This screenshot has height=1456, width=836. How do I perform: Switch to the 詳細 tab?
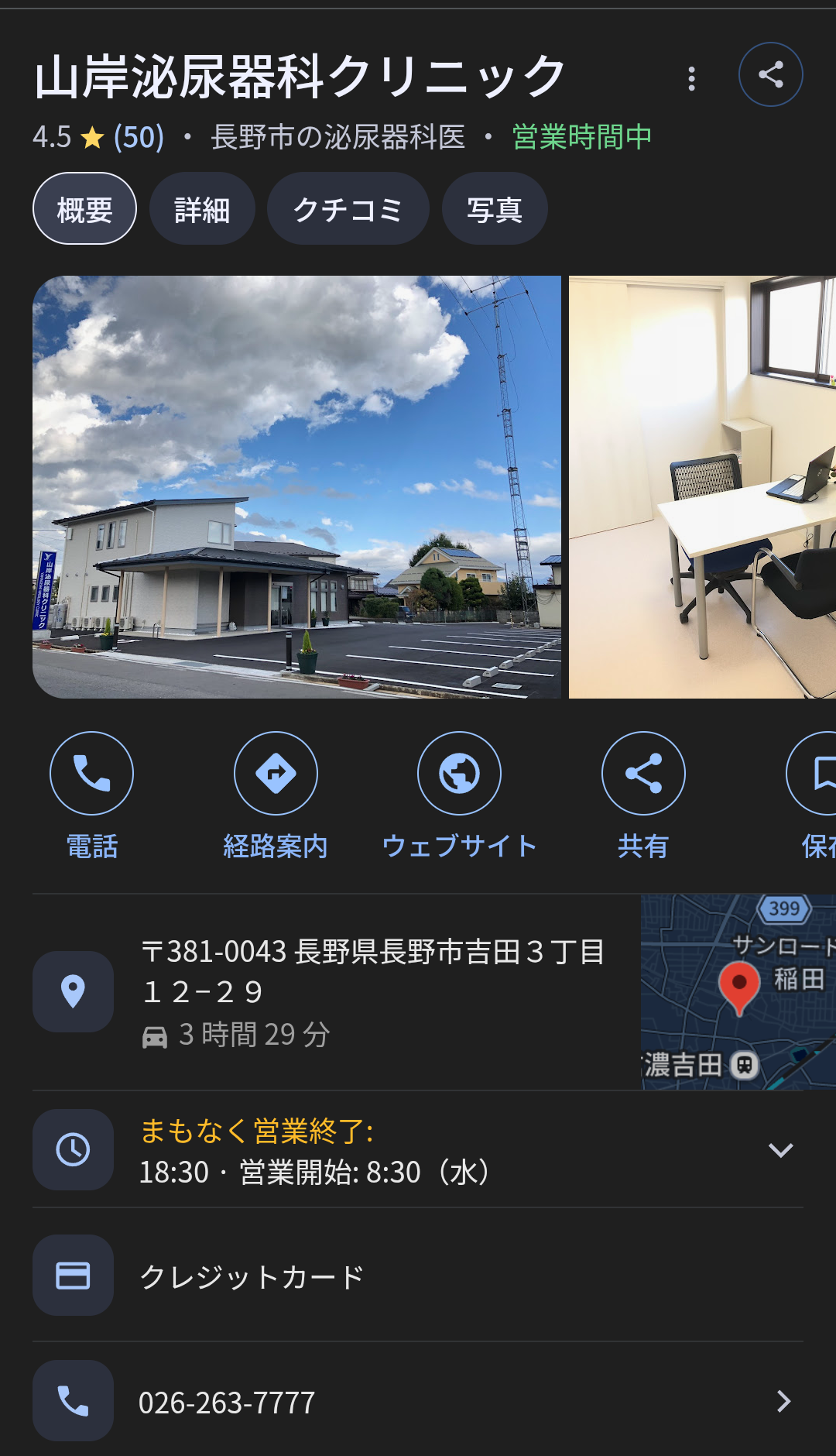pos(202,209)
